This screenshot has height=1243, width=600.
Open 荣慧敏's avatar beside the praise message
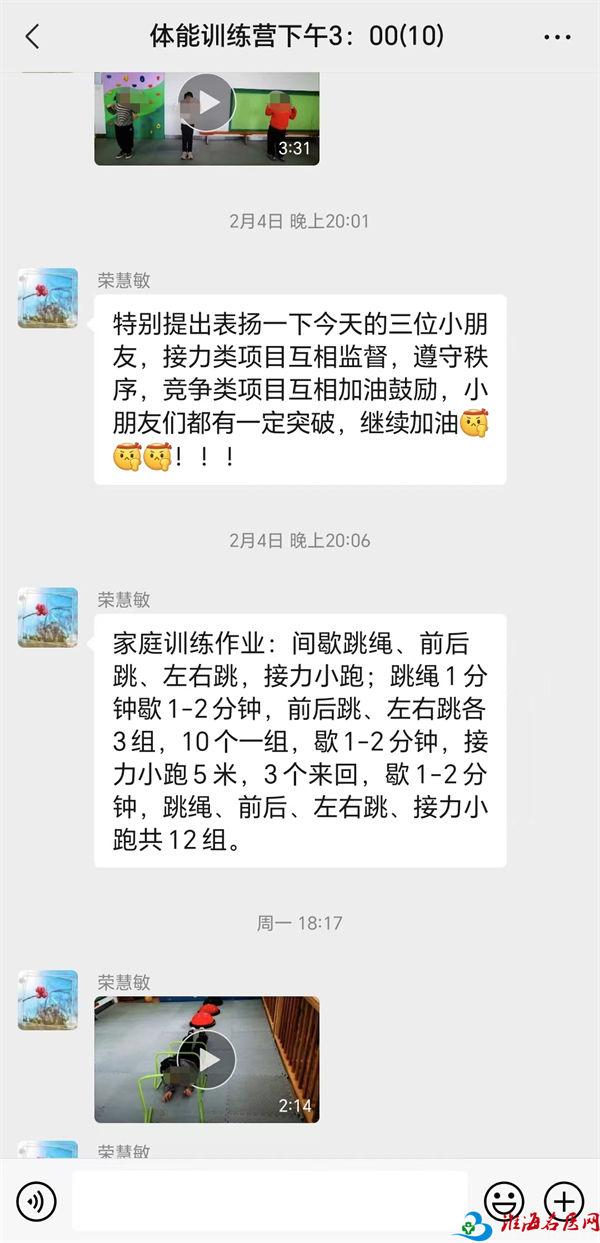coord(47,298)
